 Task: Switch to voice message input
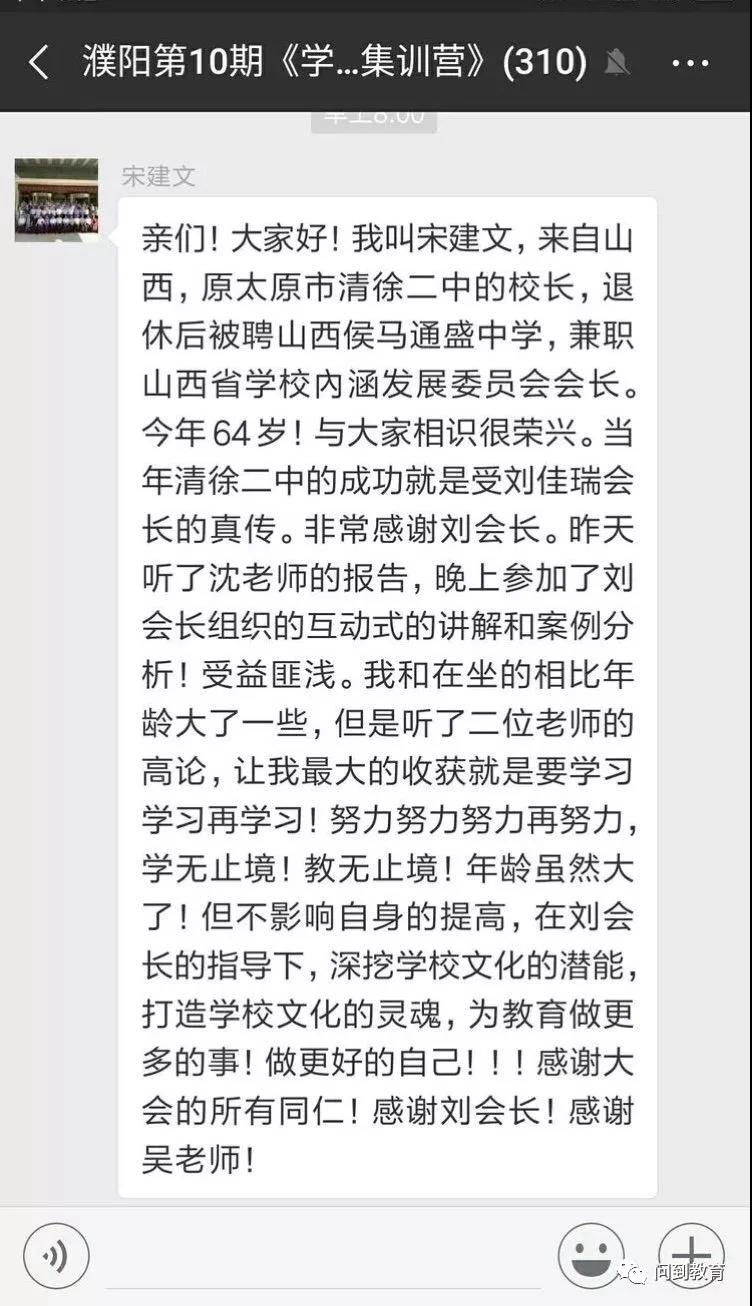(x=56, y=1256)
